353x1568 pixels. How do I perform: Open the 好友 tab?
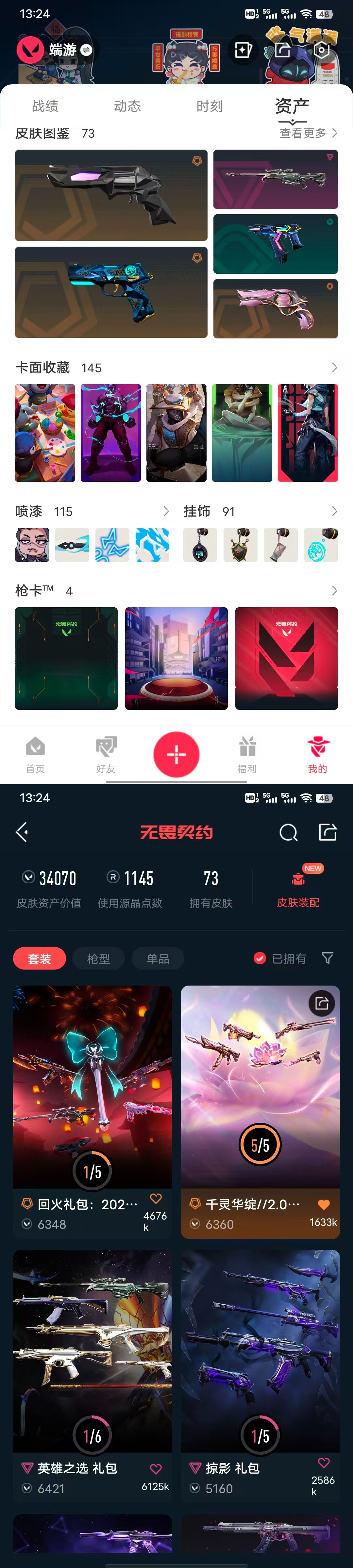(106, 755)
